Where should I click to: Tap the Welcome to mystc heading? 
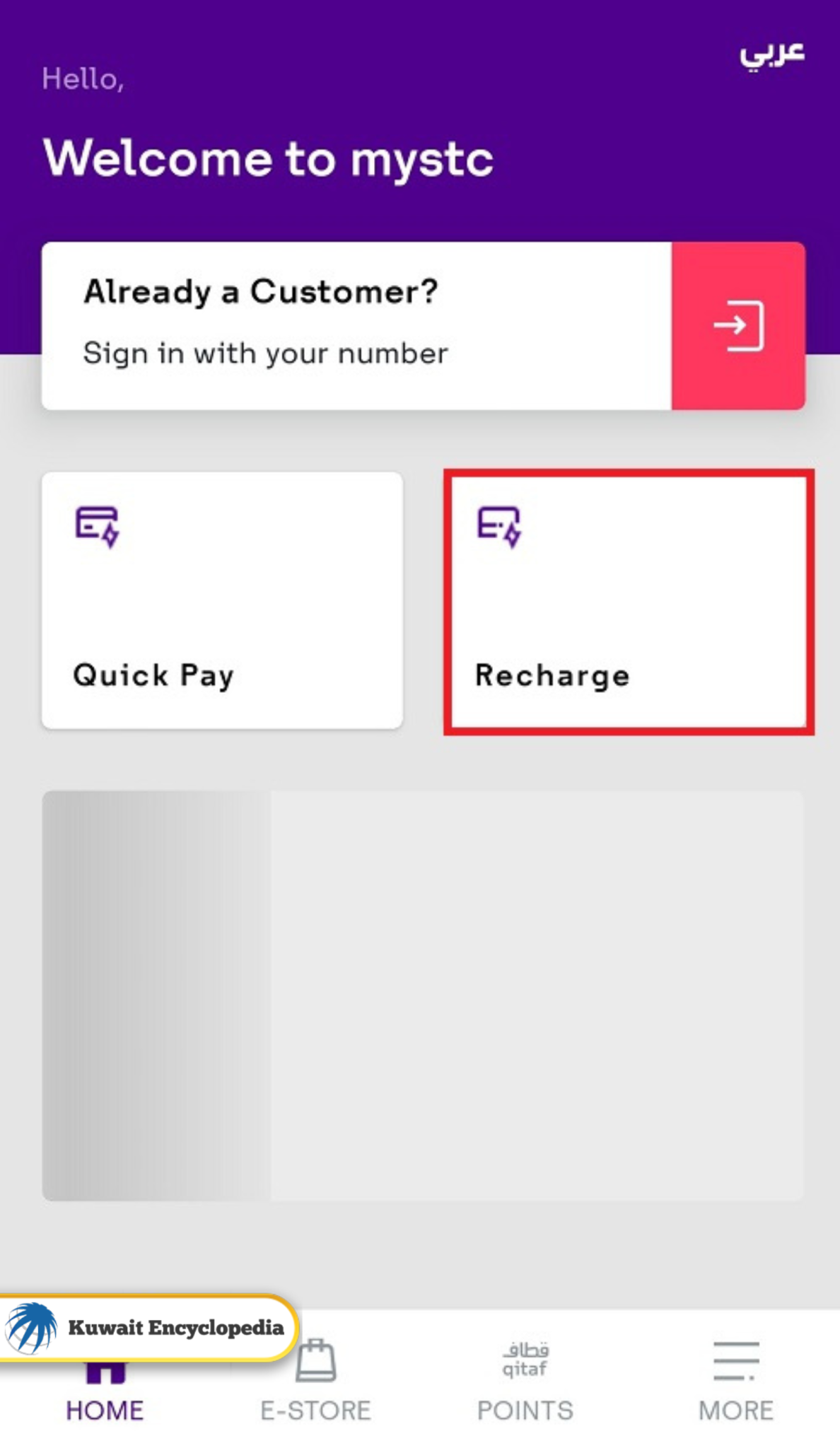(269, 158)
